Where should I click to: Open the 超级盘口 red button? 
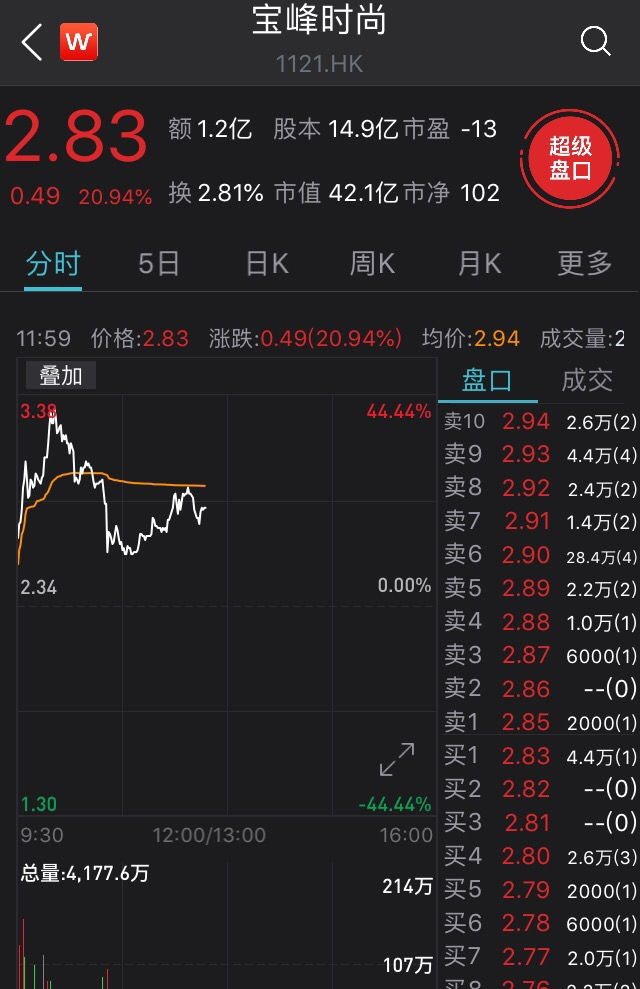(x=570, y=158)
